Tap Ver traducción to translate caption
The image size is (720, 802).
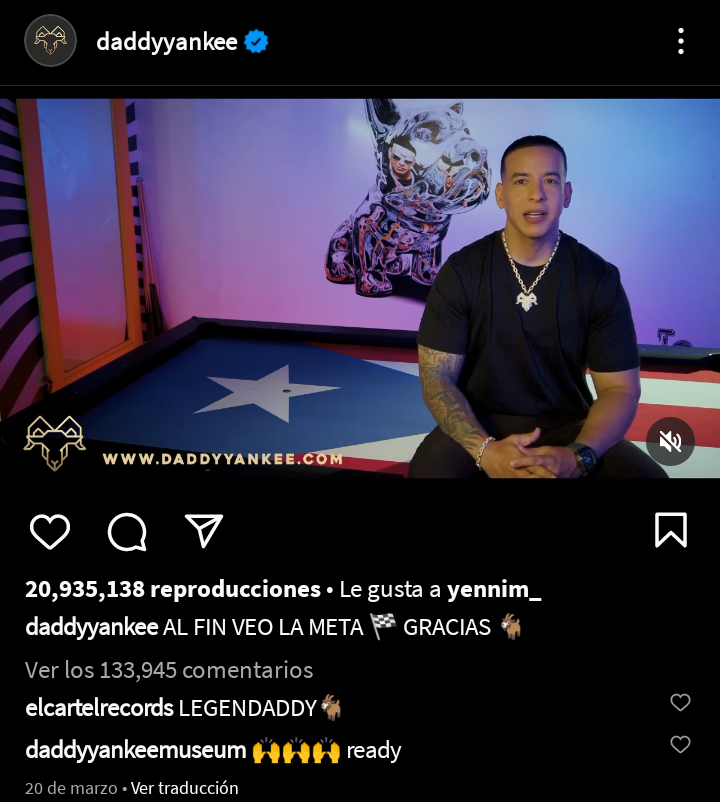[184, 788]
